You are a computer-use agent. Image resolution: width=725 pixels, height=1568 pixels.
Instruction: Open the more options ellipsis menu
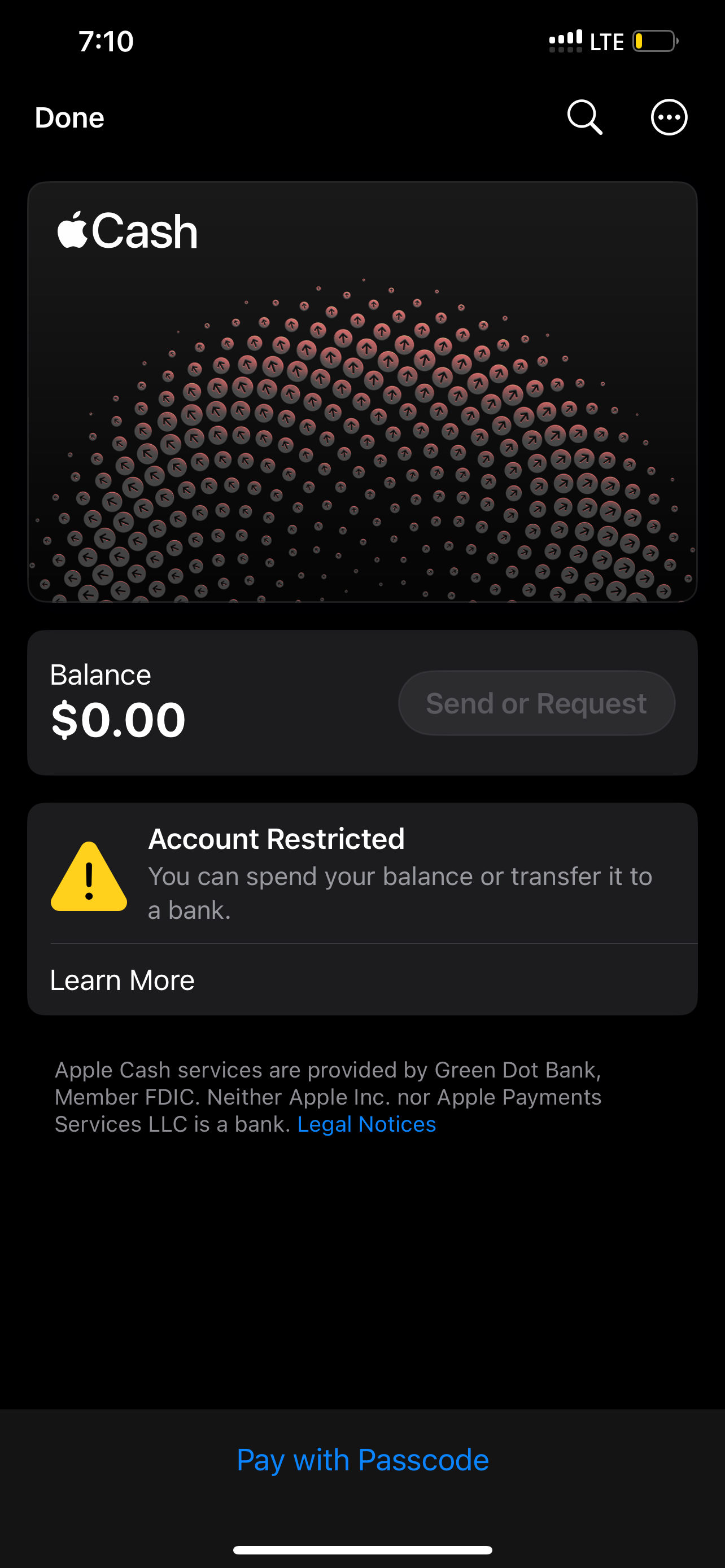(x=669, y=117)
